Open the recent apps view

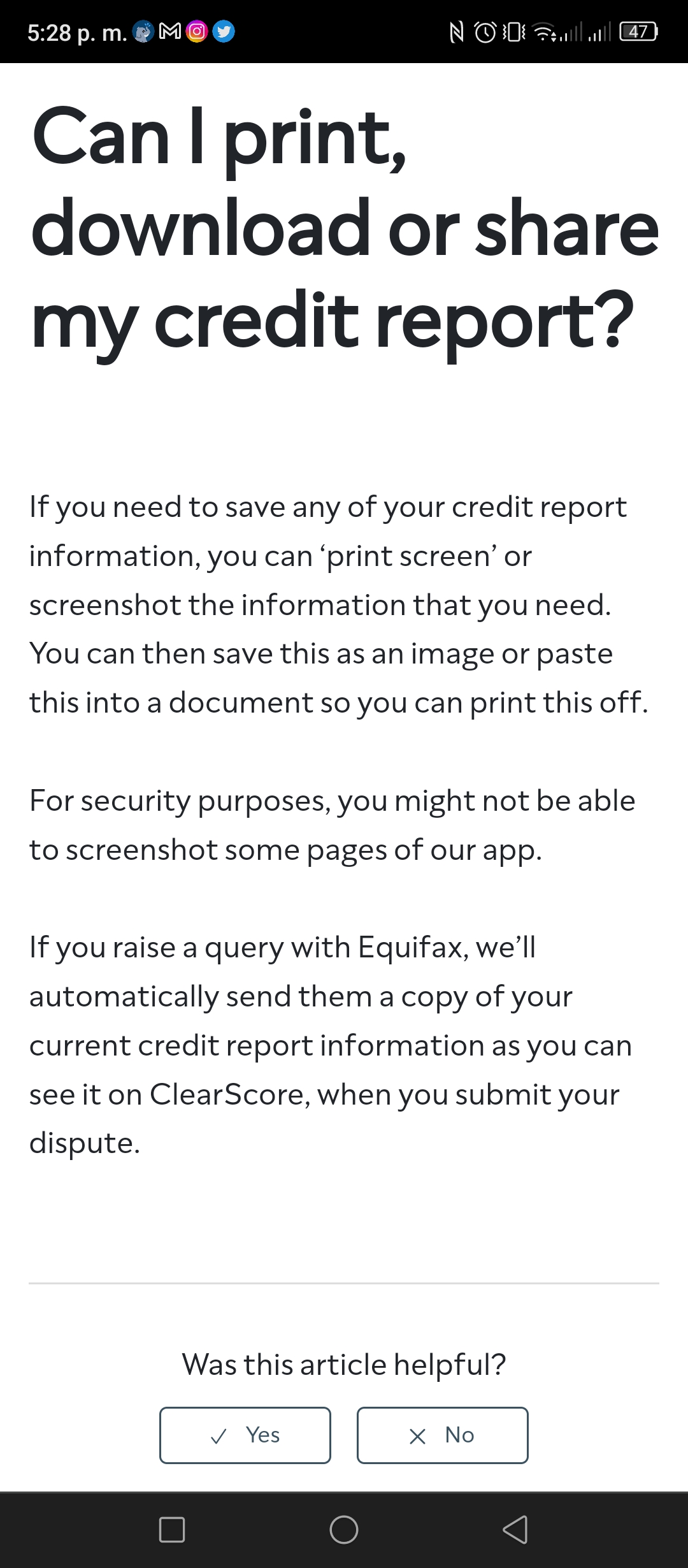pos(172,1529)
